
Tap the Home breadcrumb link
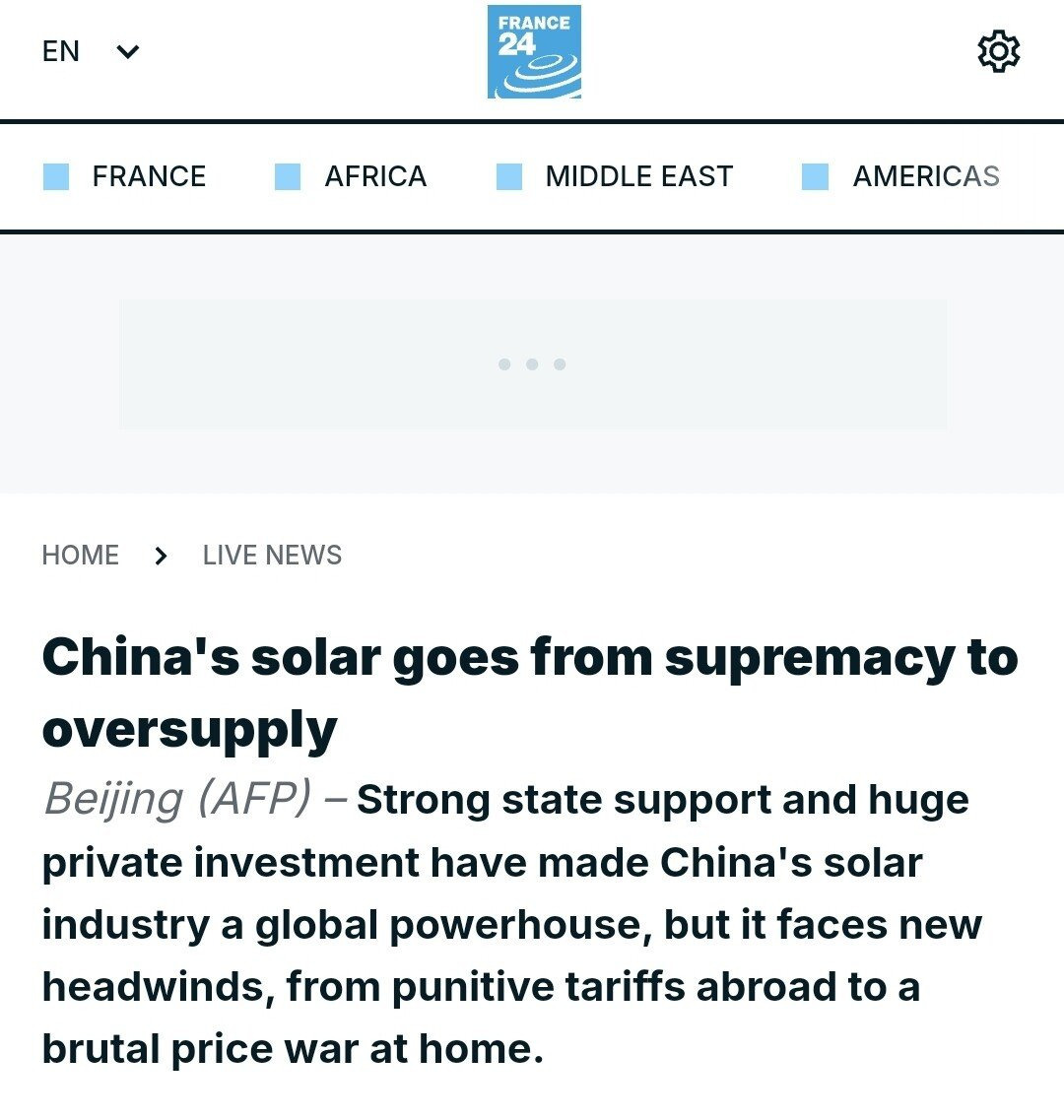coord(81,556)
